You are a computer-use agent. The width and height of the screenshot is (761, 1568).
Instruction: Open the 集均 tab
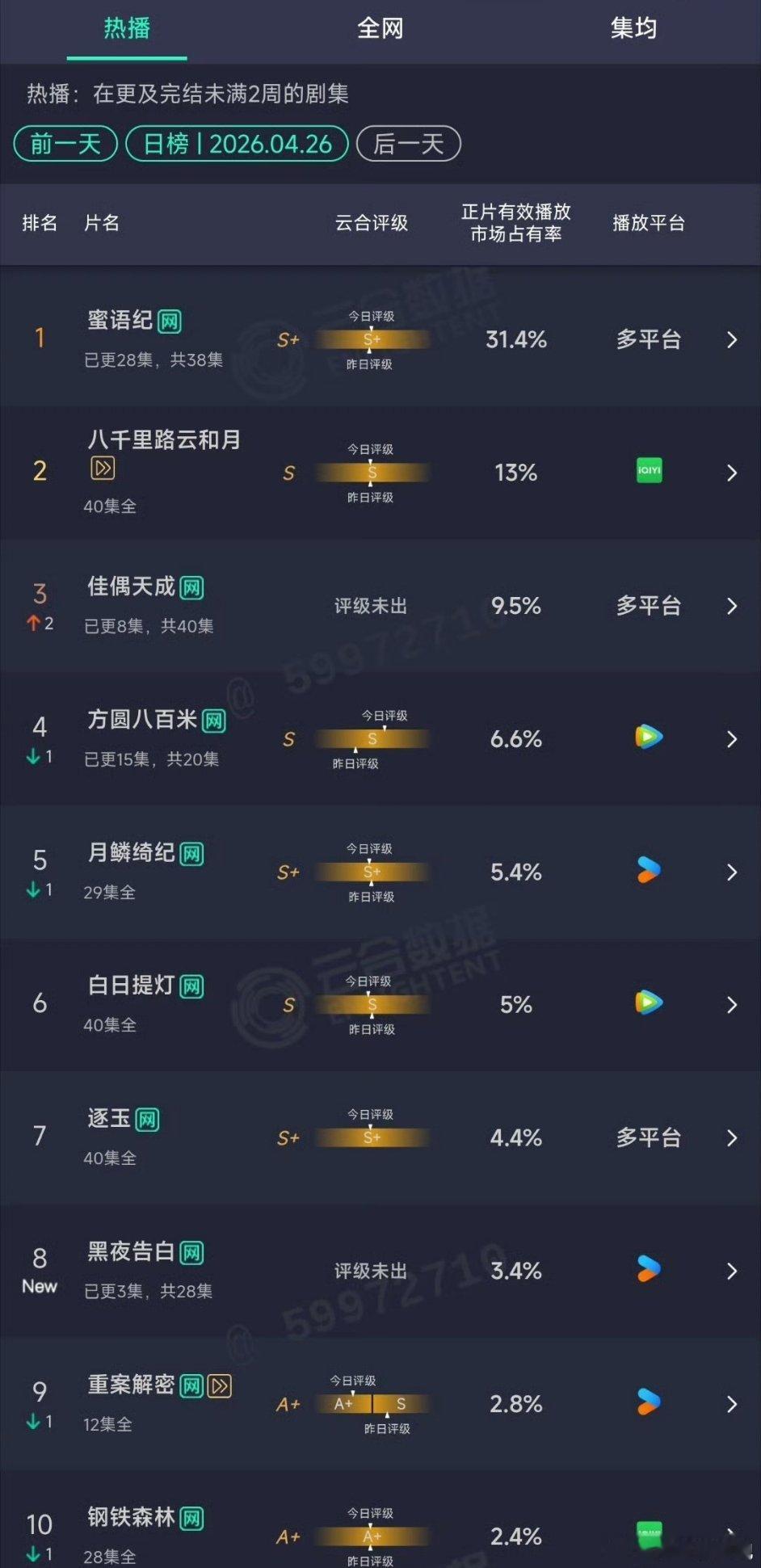[x=635, y=28]
